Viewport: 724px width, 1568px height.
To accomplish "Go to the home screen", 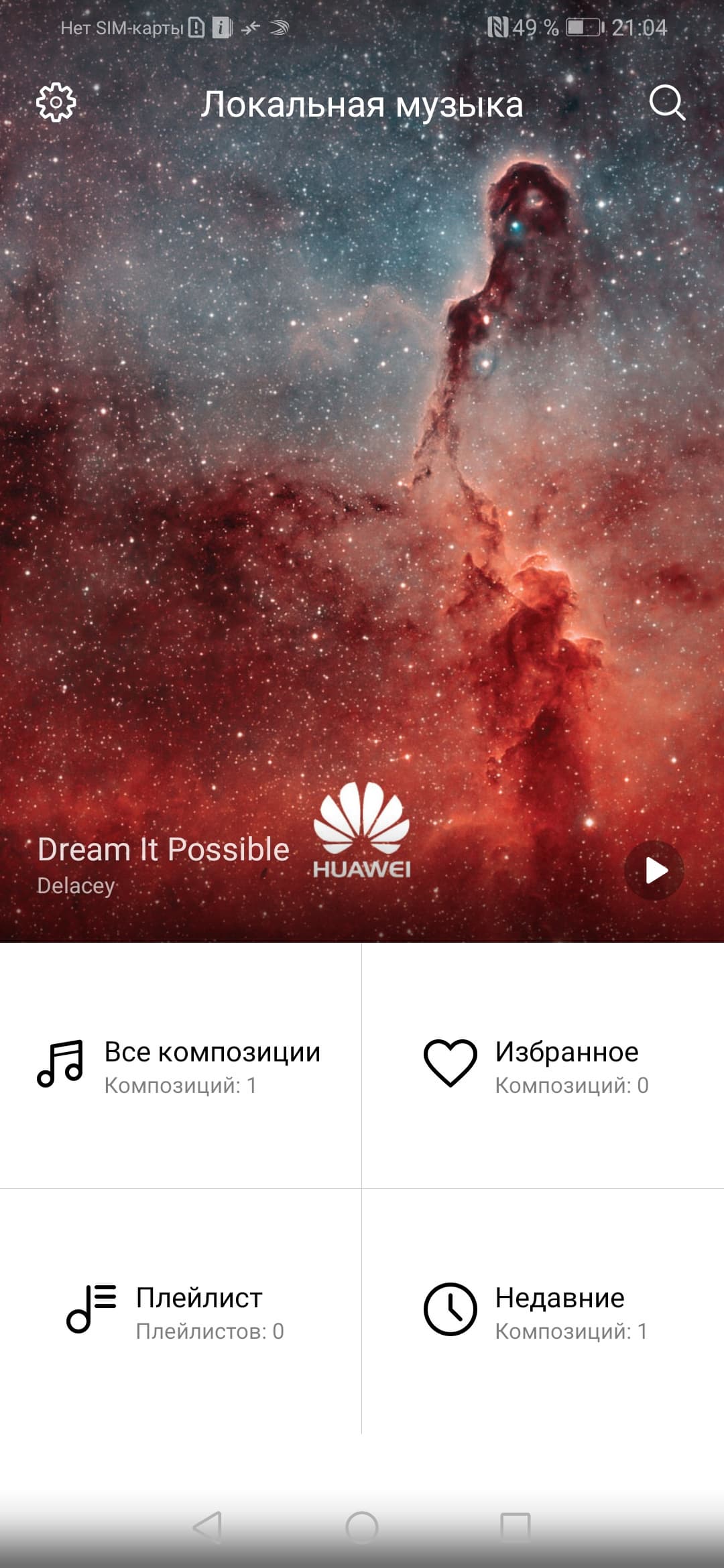I will point(362,1527).
